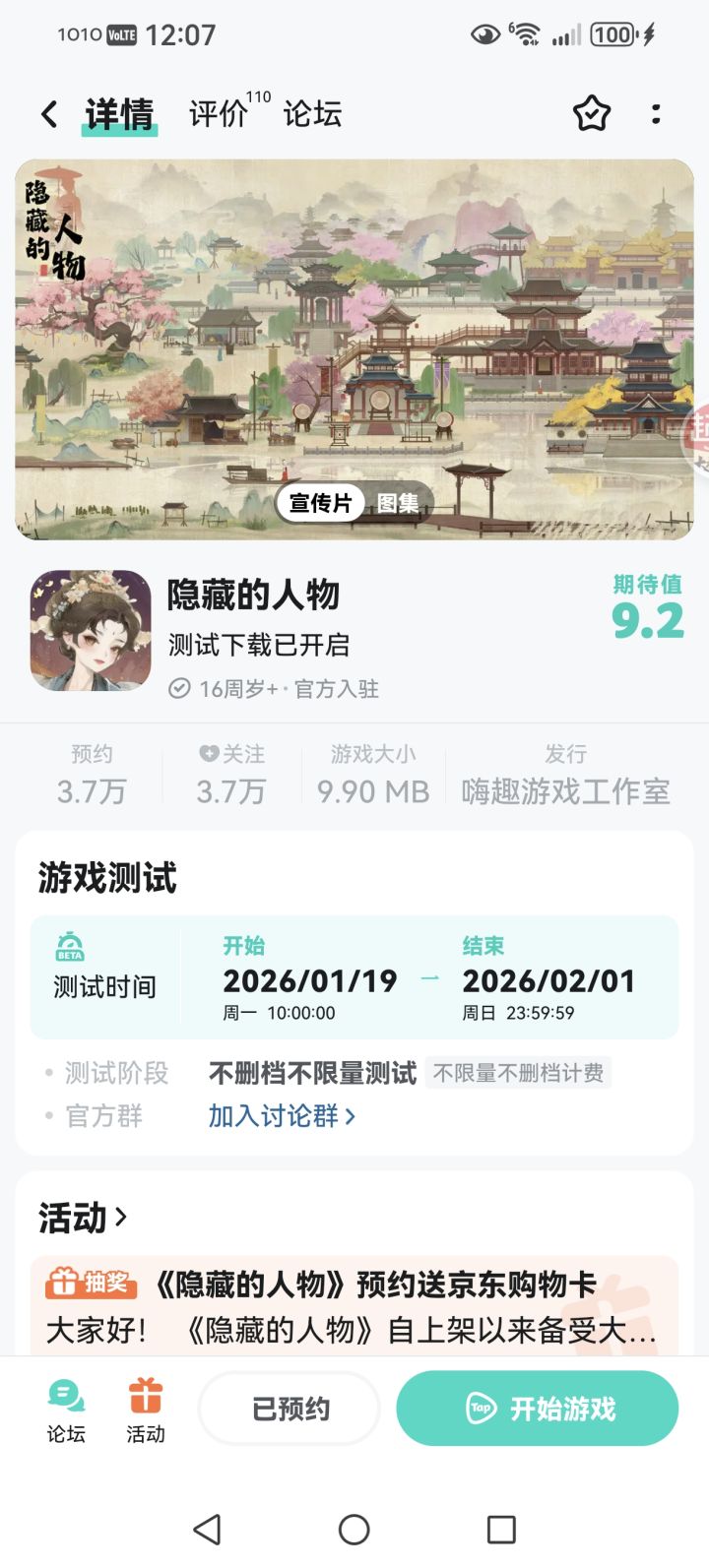709x1568 pixels.
Task: Tap the 开始游戏 button
Action: pos(537,1408)
